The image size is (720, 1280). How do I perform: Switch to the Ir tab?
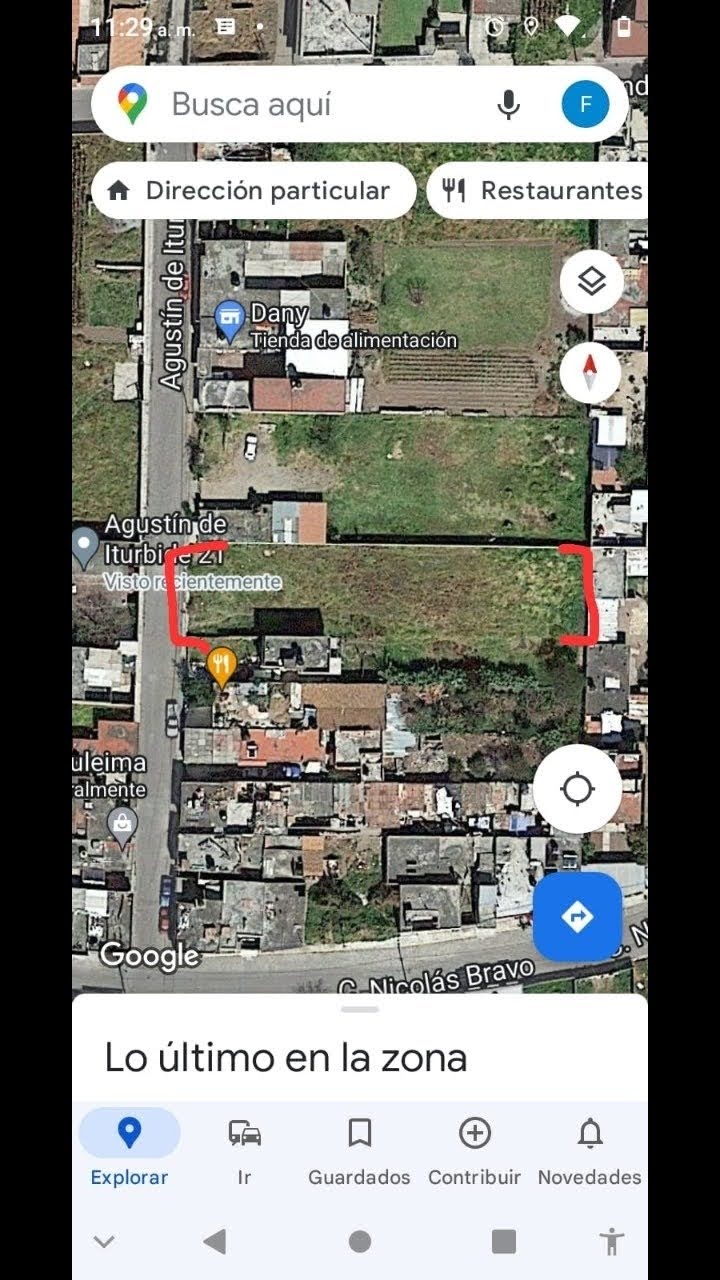click(x=244, y=1151)
